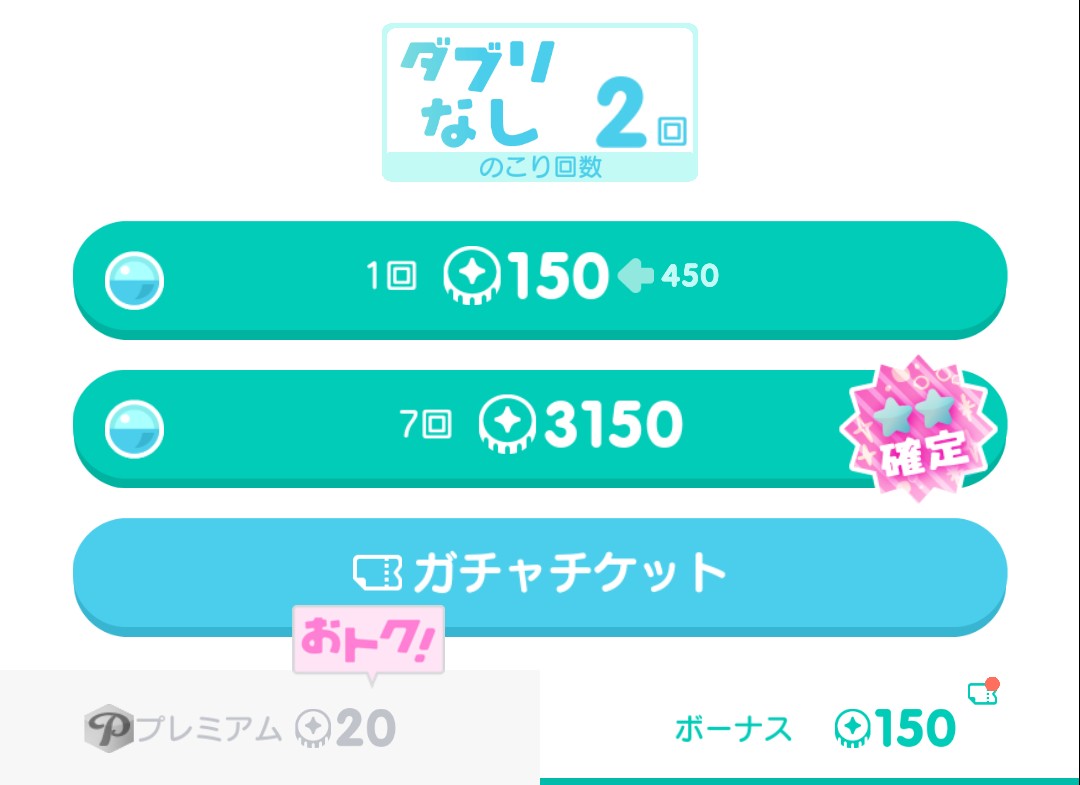Pull gacha once for 150 coins
1080x785 pixels.
point(540,276)
